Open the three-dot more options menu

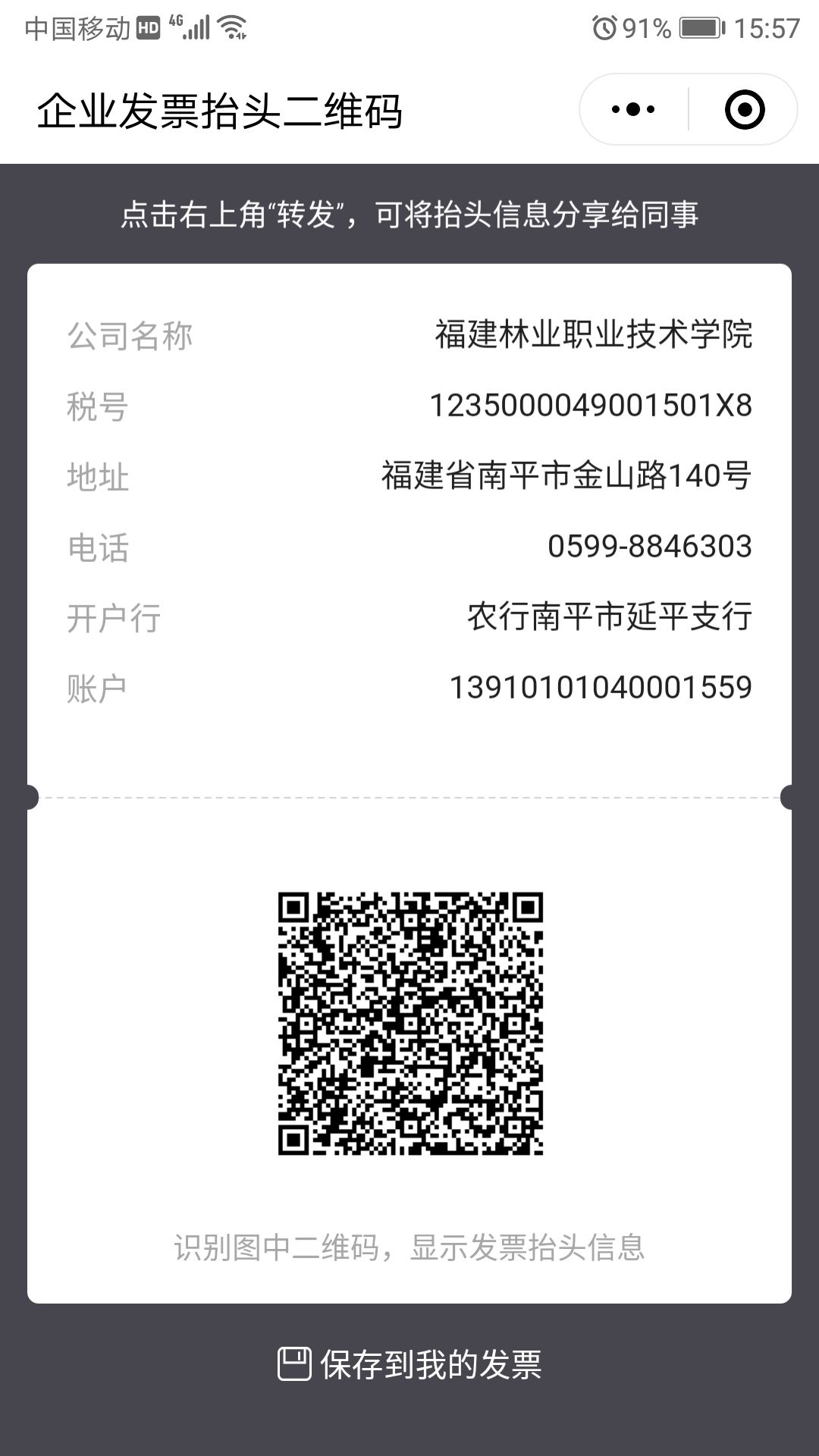[x=633, y=109]
